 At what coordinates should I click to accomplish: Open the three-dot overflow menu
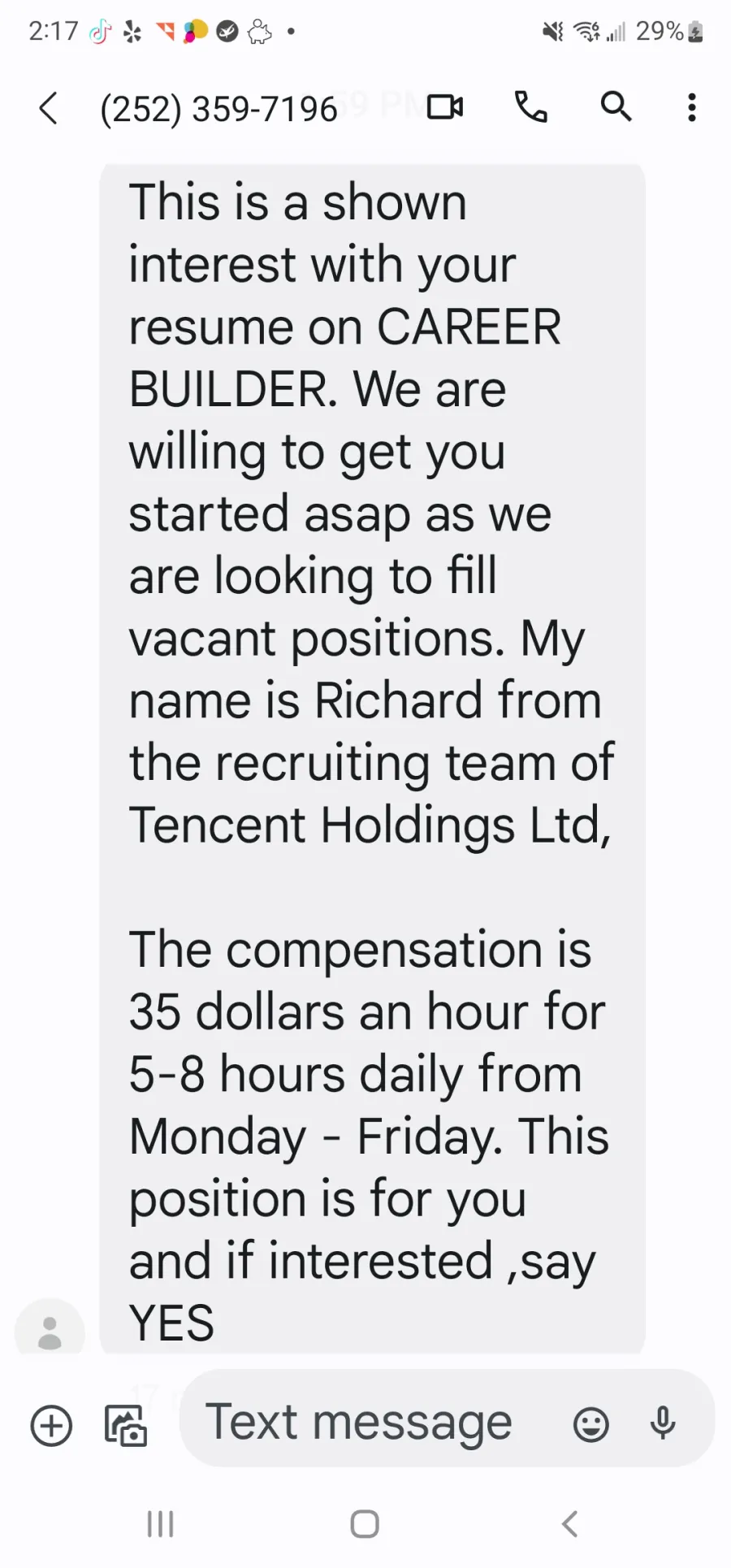pos(692,107)
